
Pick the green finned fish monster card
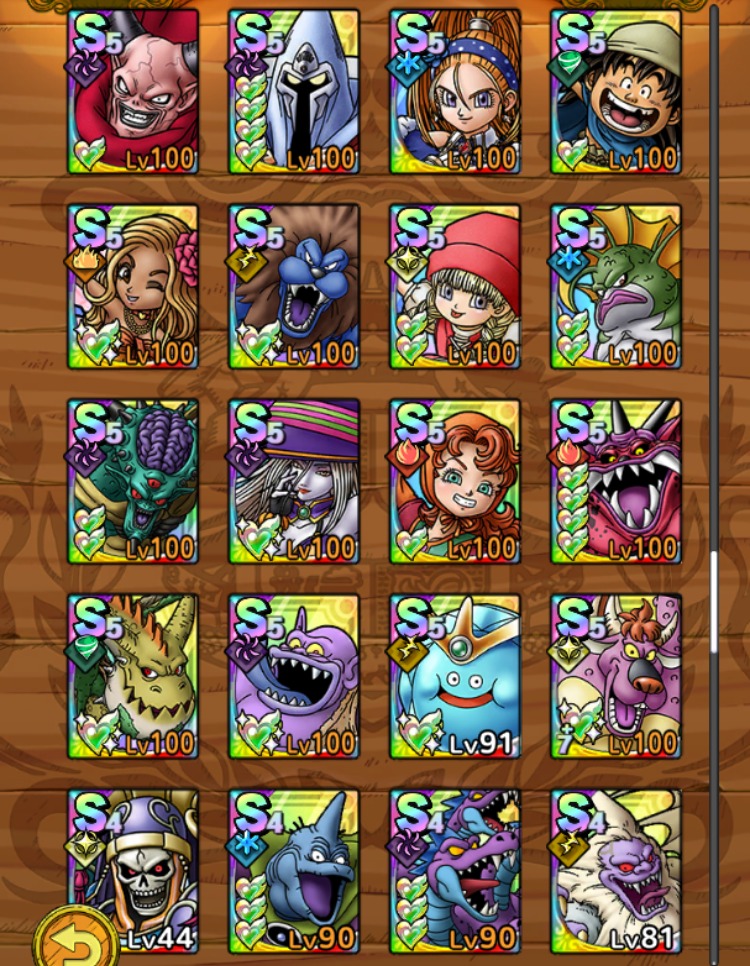[x=616, y=286]
